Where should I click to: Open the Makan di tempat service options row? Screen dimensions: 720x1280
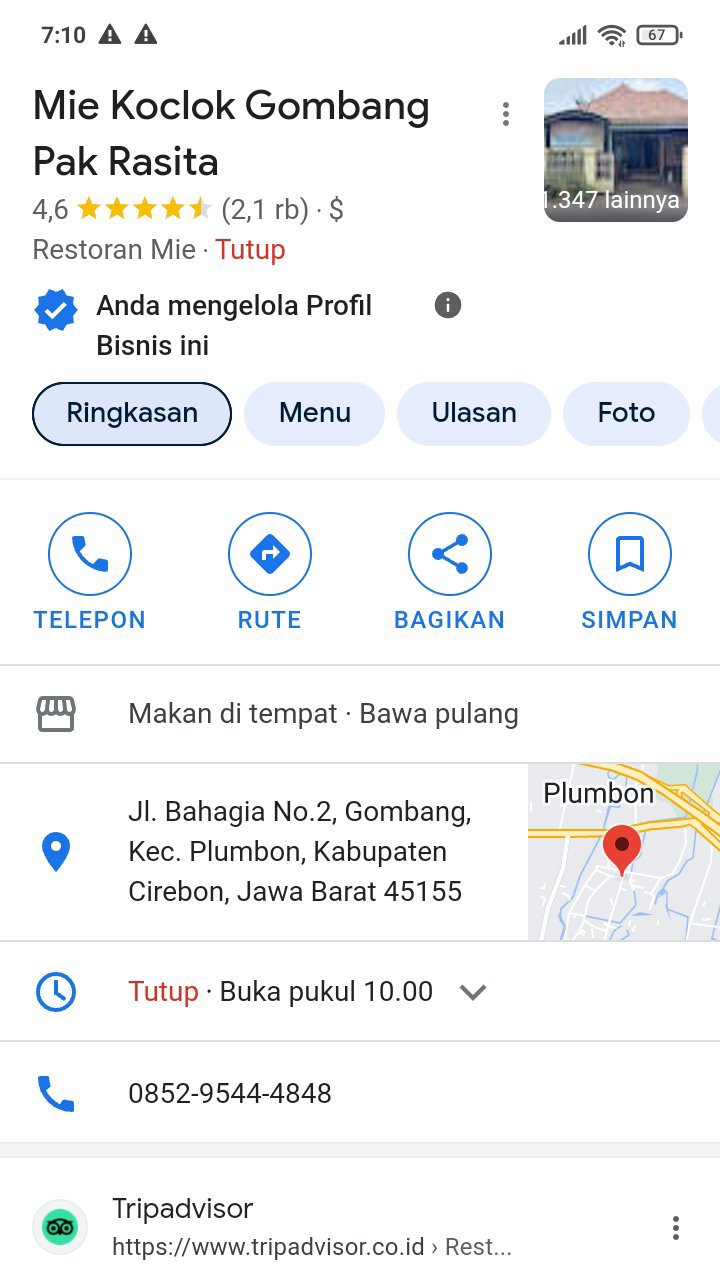point(323,714)
